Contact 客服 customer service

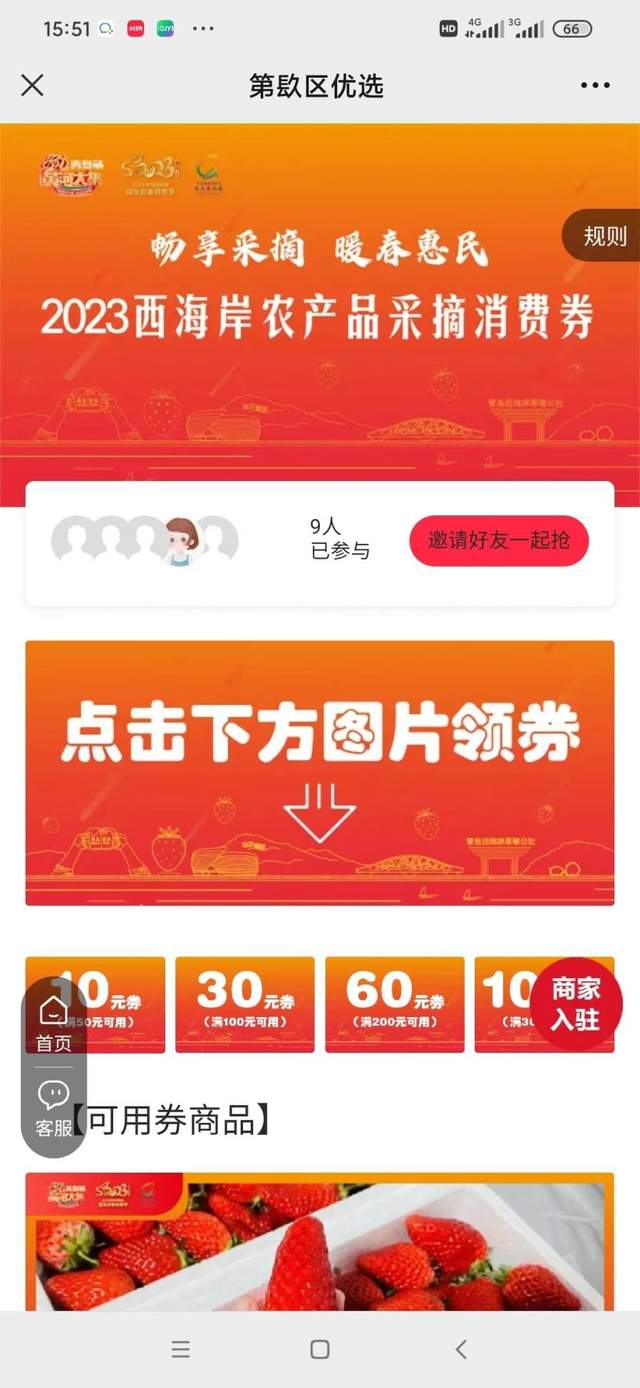[x=54, y=1108]
